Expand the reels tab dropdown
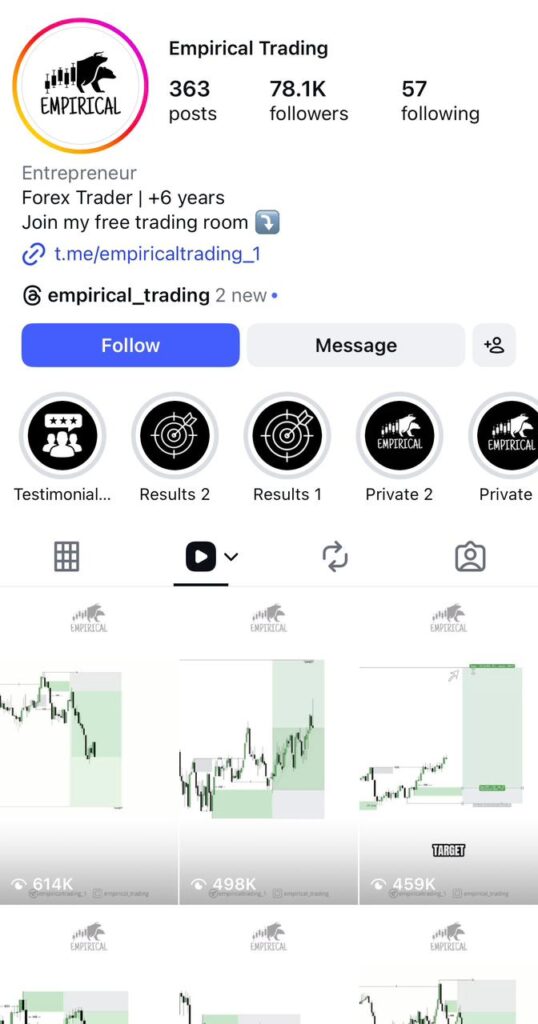 (x=231, y=557)
